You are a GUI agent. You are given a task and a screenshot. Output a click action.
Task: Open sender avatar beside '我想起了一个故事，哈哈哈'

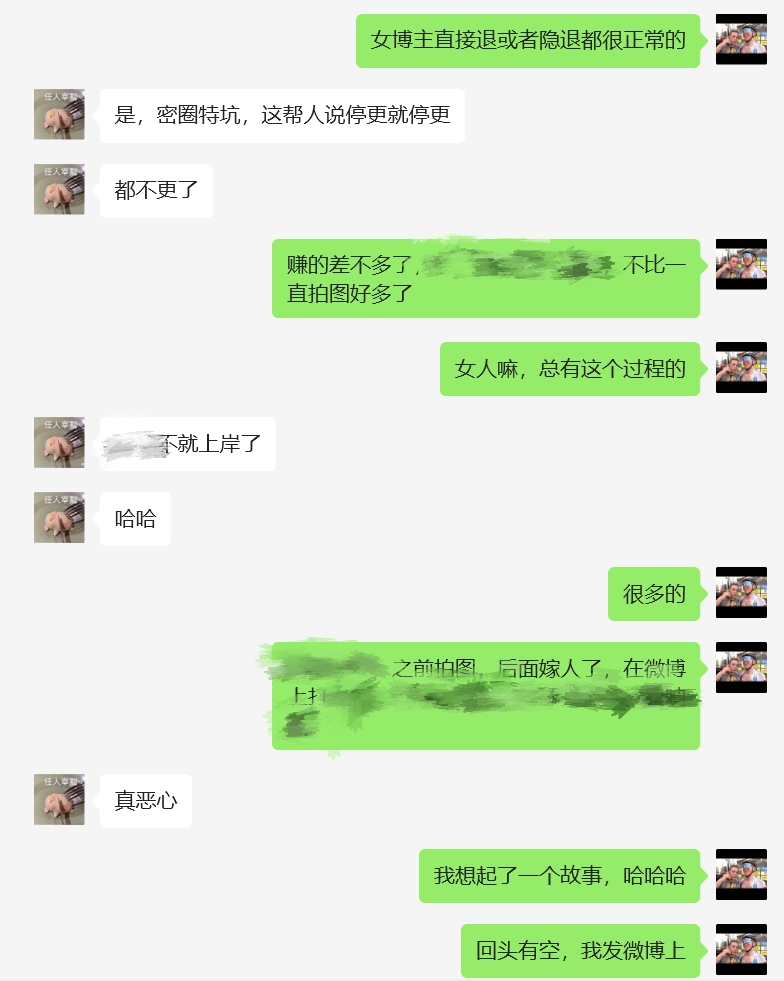[741, 875]
